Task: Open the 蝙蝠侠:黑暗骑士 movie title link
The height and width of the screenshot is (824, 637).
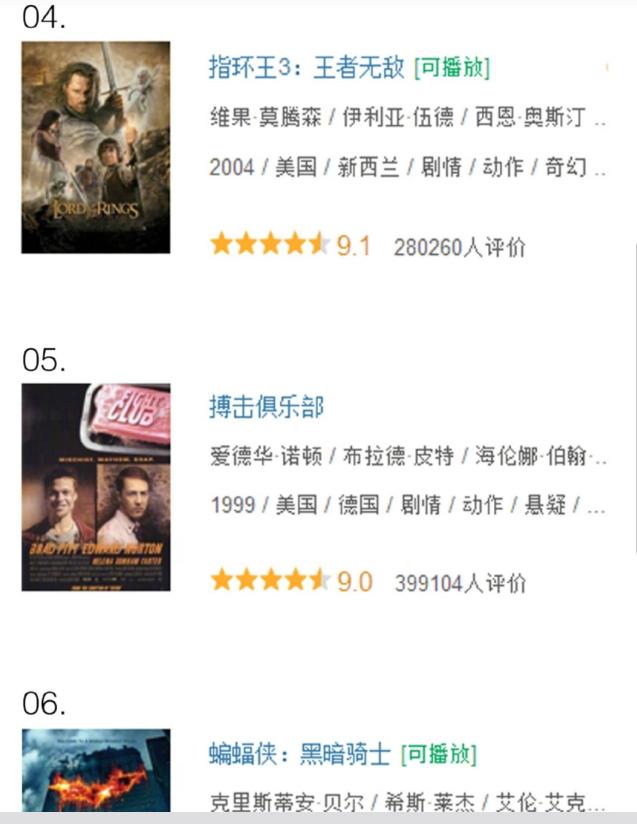Action: coord(299,754)
